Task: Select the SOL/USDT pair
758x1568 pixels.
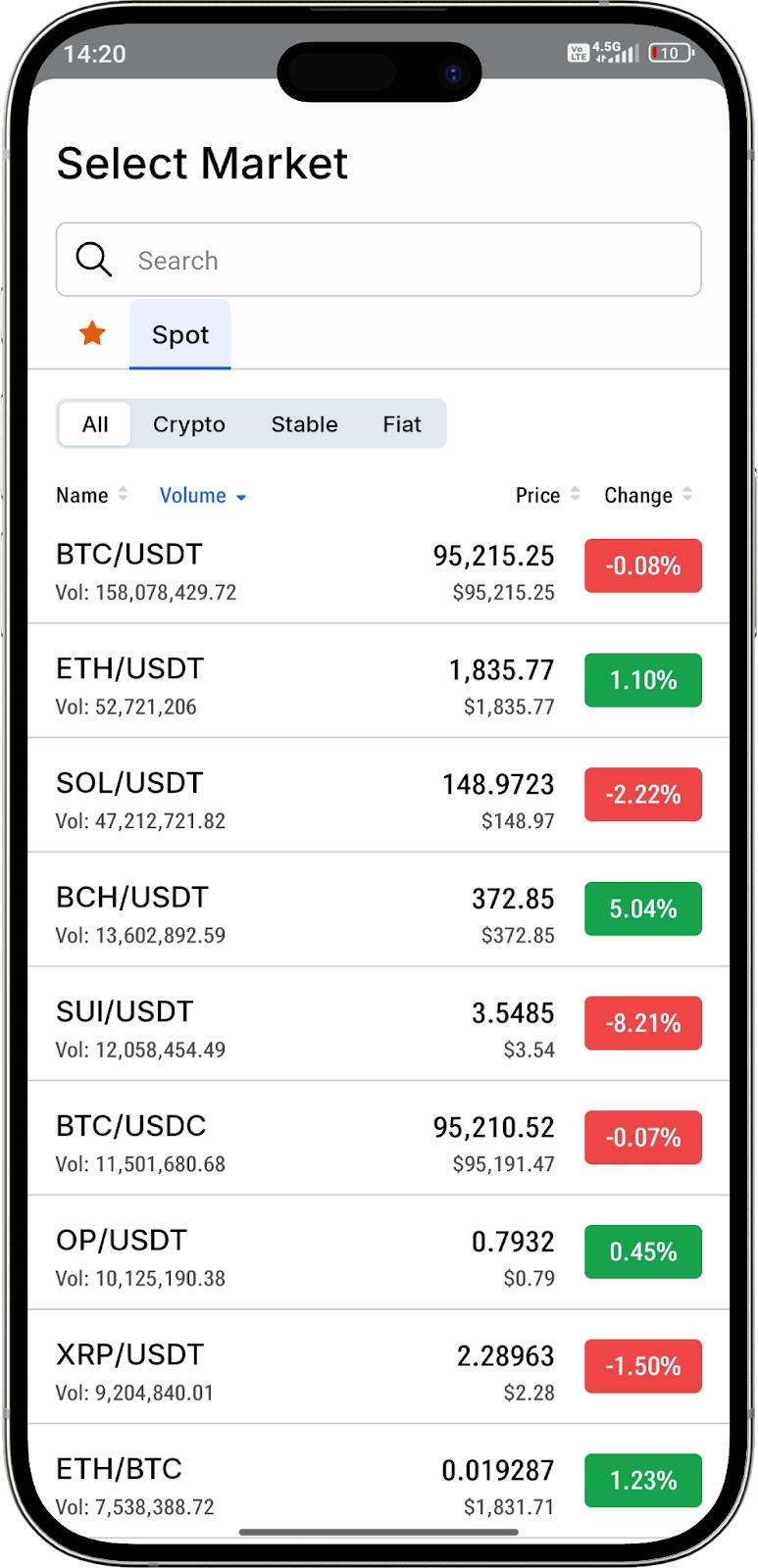Action: [x=379, y=795]
